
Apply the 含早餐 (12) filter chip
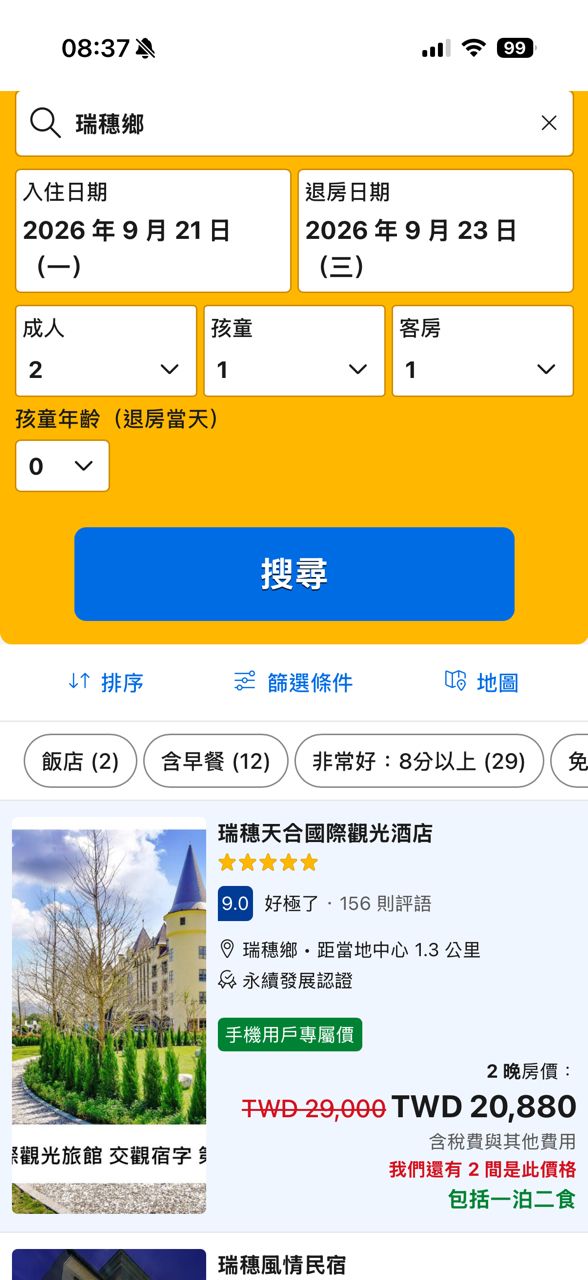[x=216, y=761]
